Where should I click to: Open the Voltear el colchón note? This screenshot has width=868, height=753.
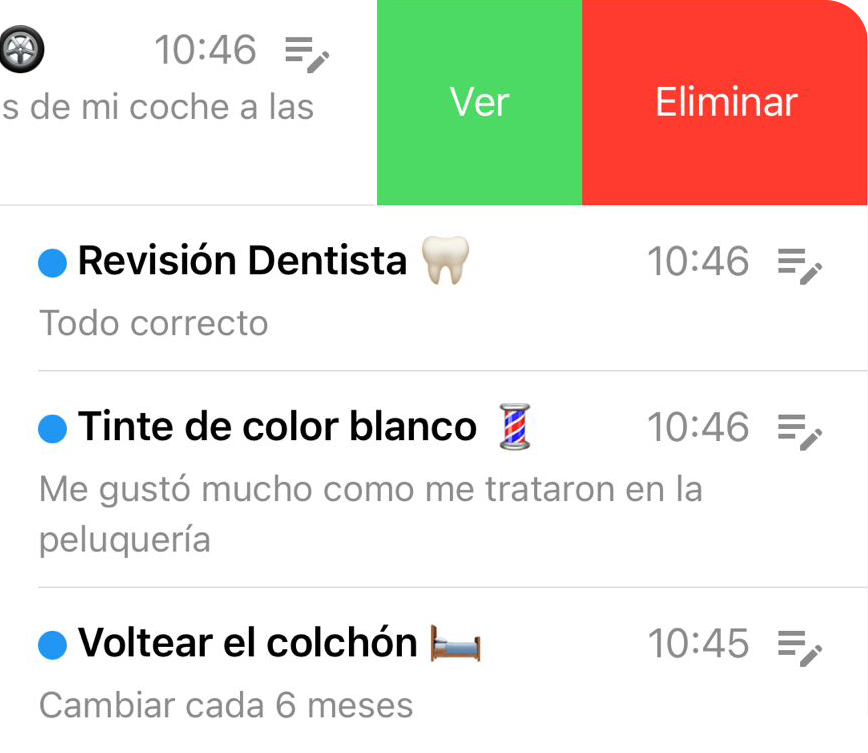(400, 670)
